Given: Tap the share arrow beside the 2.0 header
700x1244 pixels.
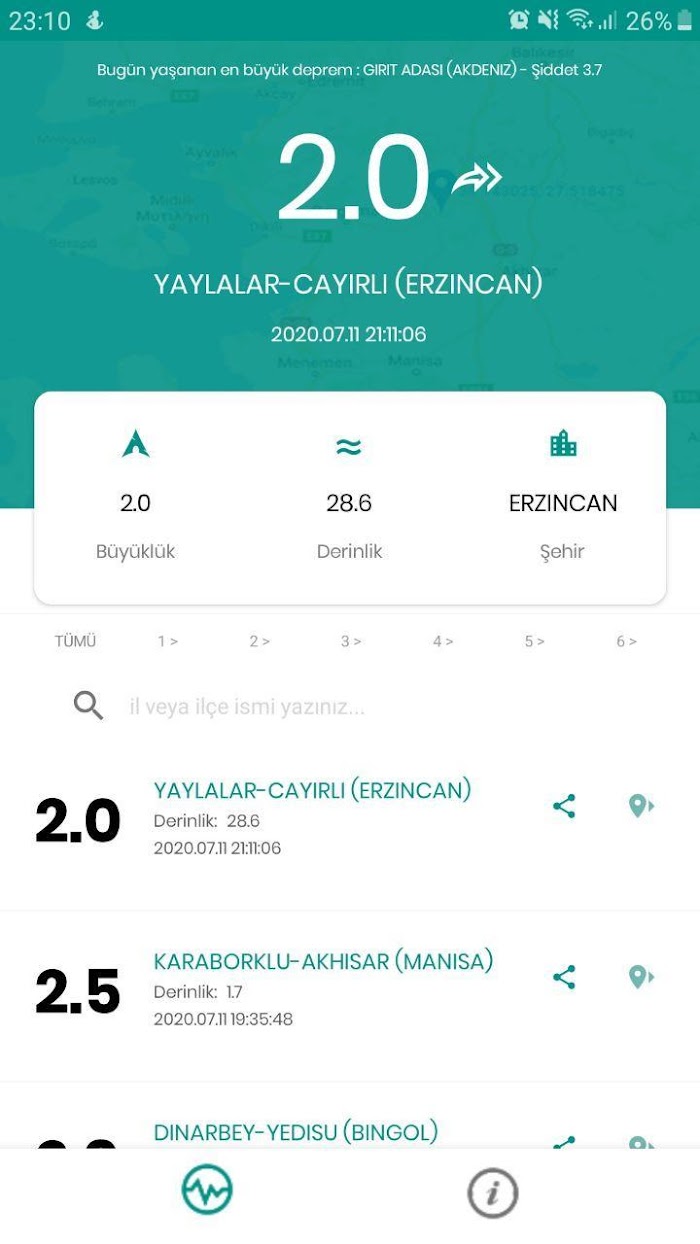Looking at the screenshot, I should coord(476,179).
